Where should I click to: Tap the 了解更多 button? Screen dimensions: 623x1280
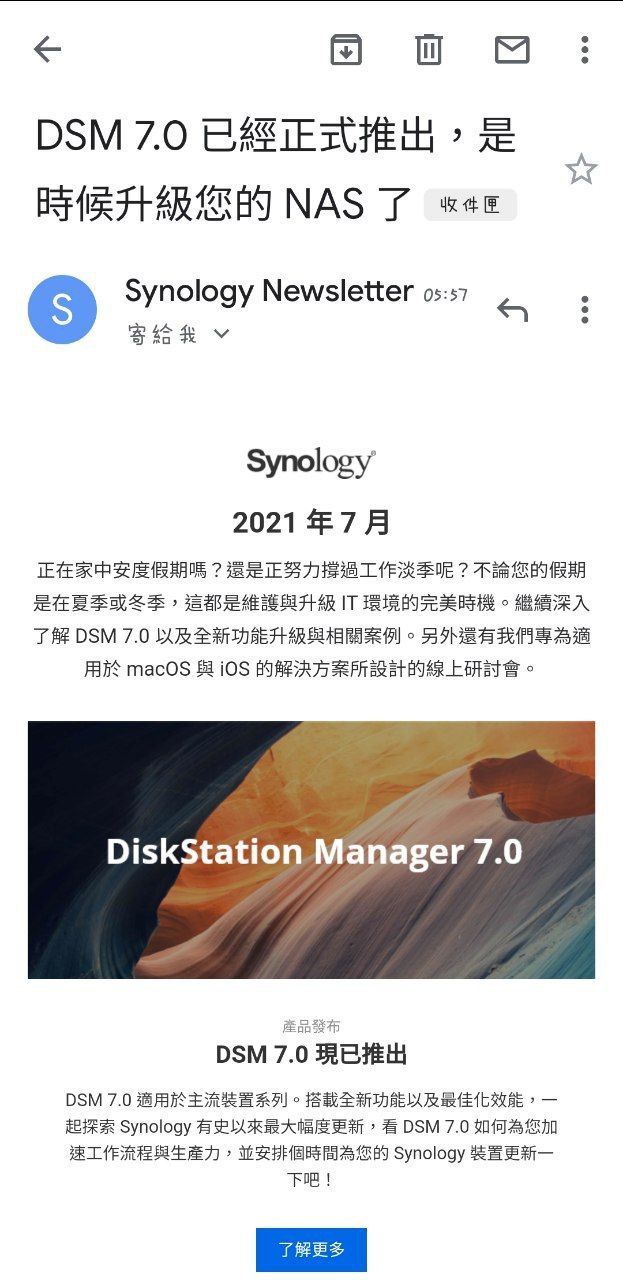pyautogui.click(x=311, y=1249)
